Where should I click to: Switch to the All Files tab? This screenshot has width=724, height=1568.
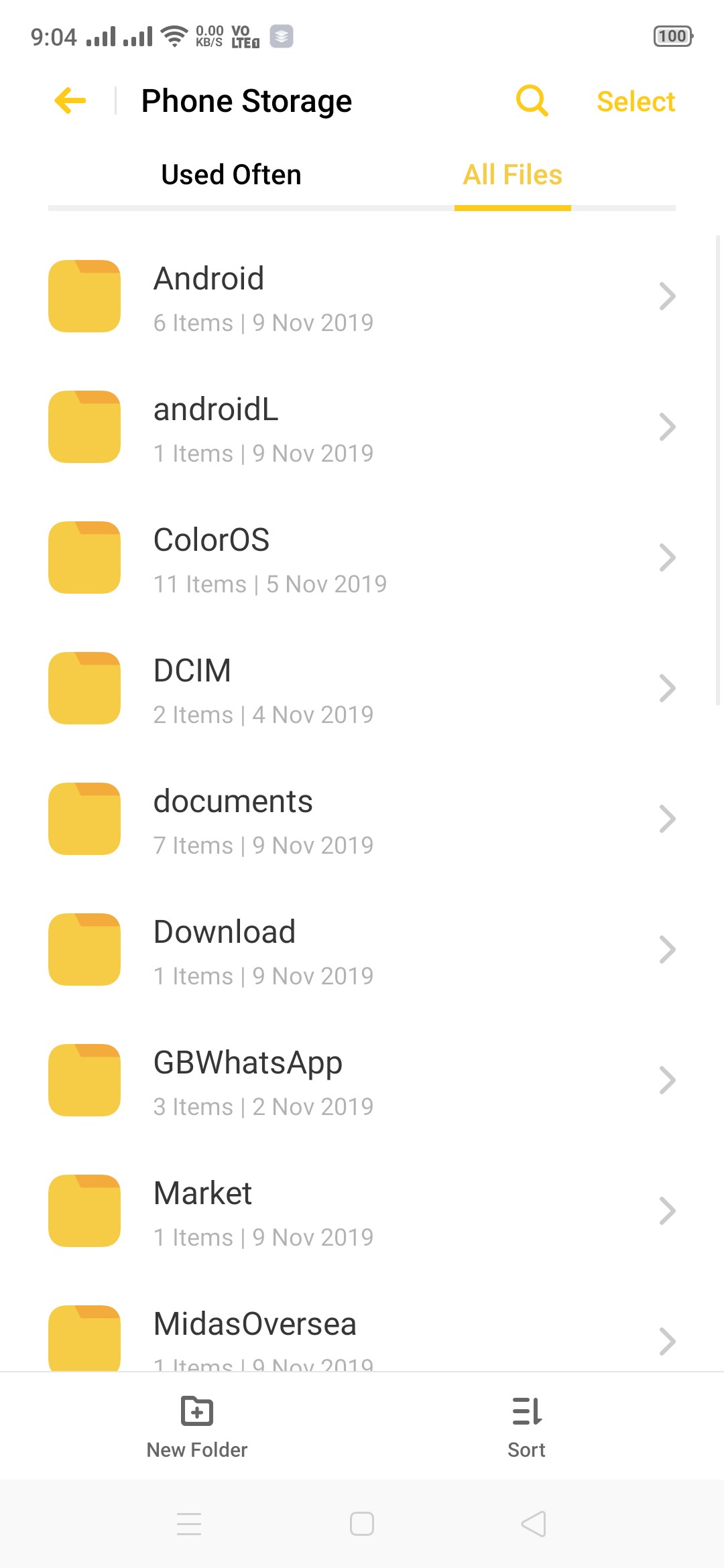(x=512, y=174)
